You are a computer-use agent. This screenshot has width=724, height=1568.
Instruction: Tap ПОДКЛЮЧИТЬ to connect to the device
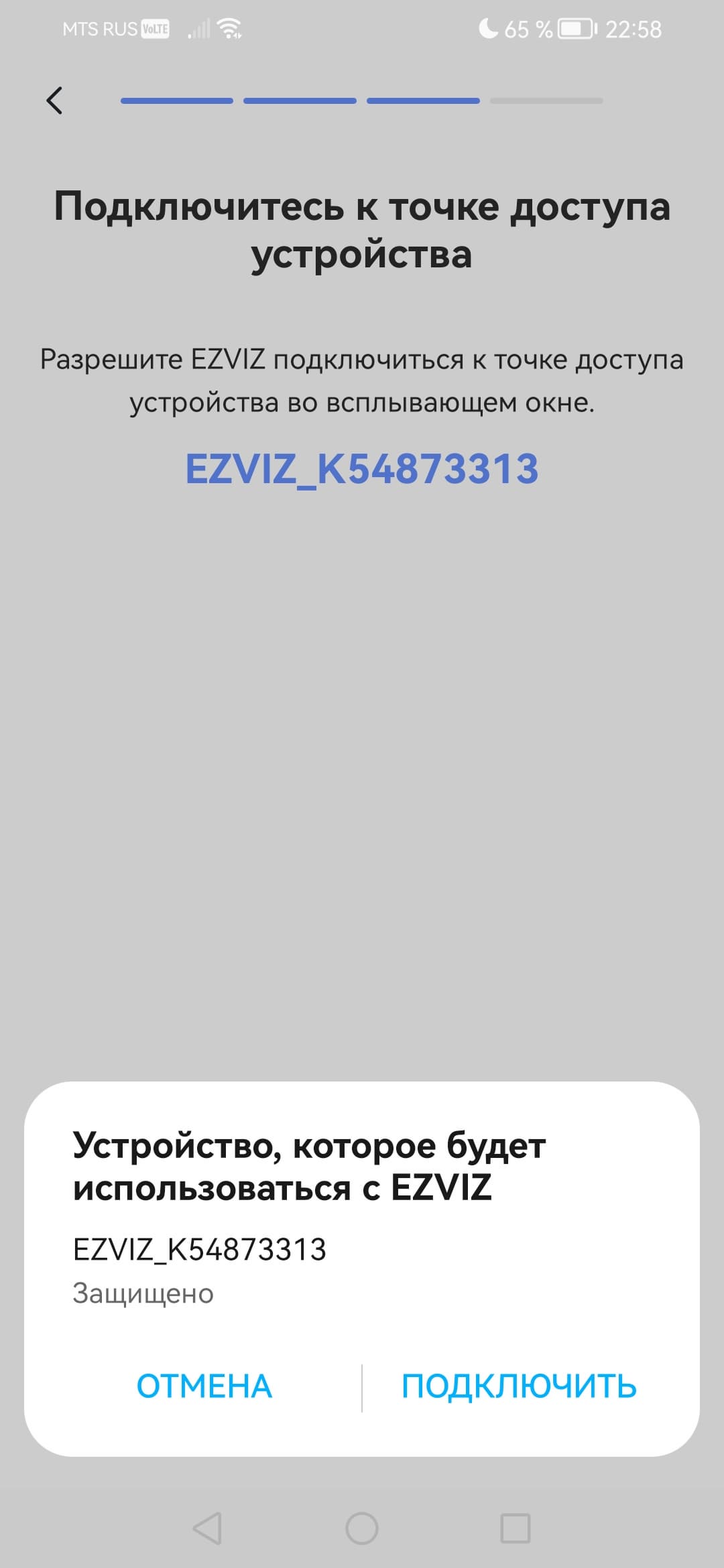519,1386
